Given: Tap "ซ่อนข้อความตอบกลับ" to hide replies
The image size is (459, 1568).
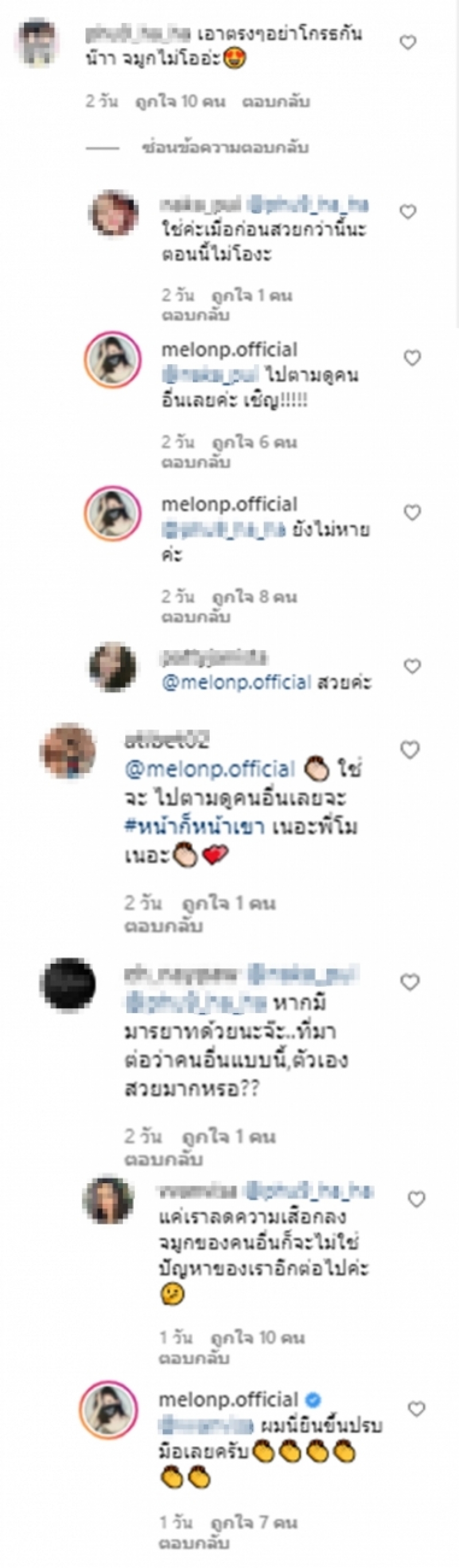Looking at the screenshot, I should click(x=225, y=148).
